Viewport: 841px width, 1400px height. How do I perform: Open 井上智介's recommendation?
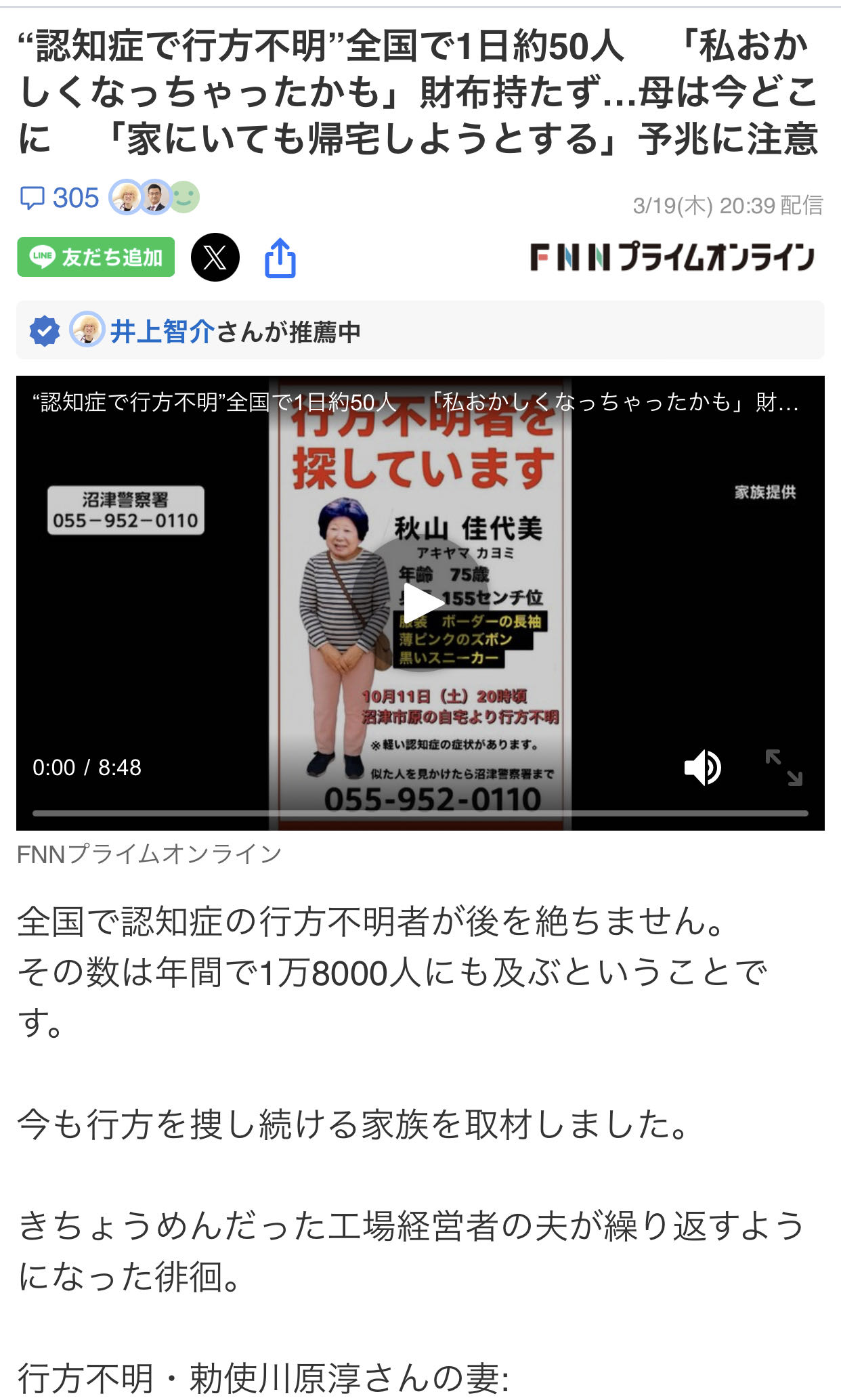[x=162, y=332]
